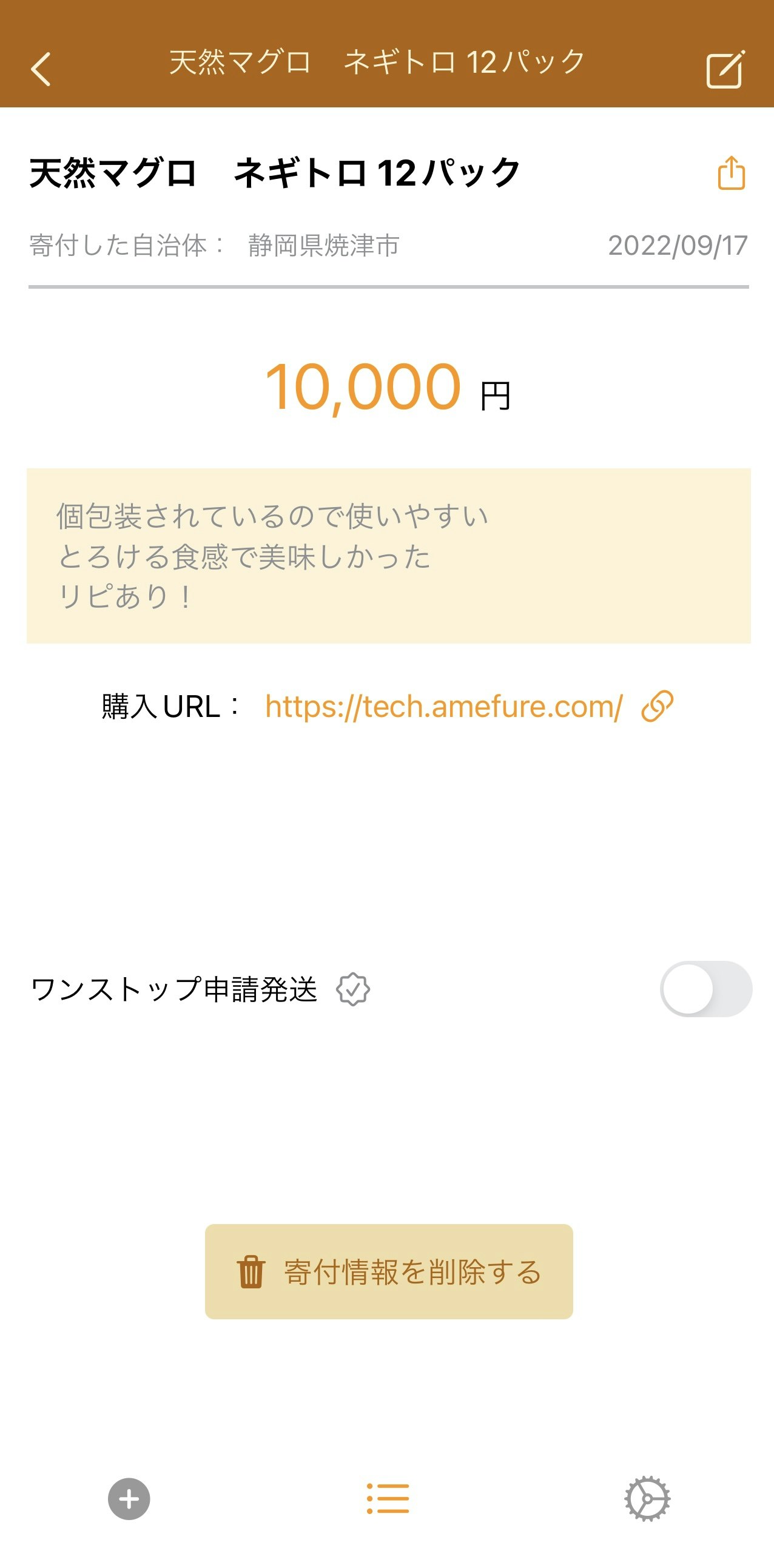Enable ワンストップ申請発送 switch

tap(705, 989)
